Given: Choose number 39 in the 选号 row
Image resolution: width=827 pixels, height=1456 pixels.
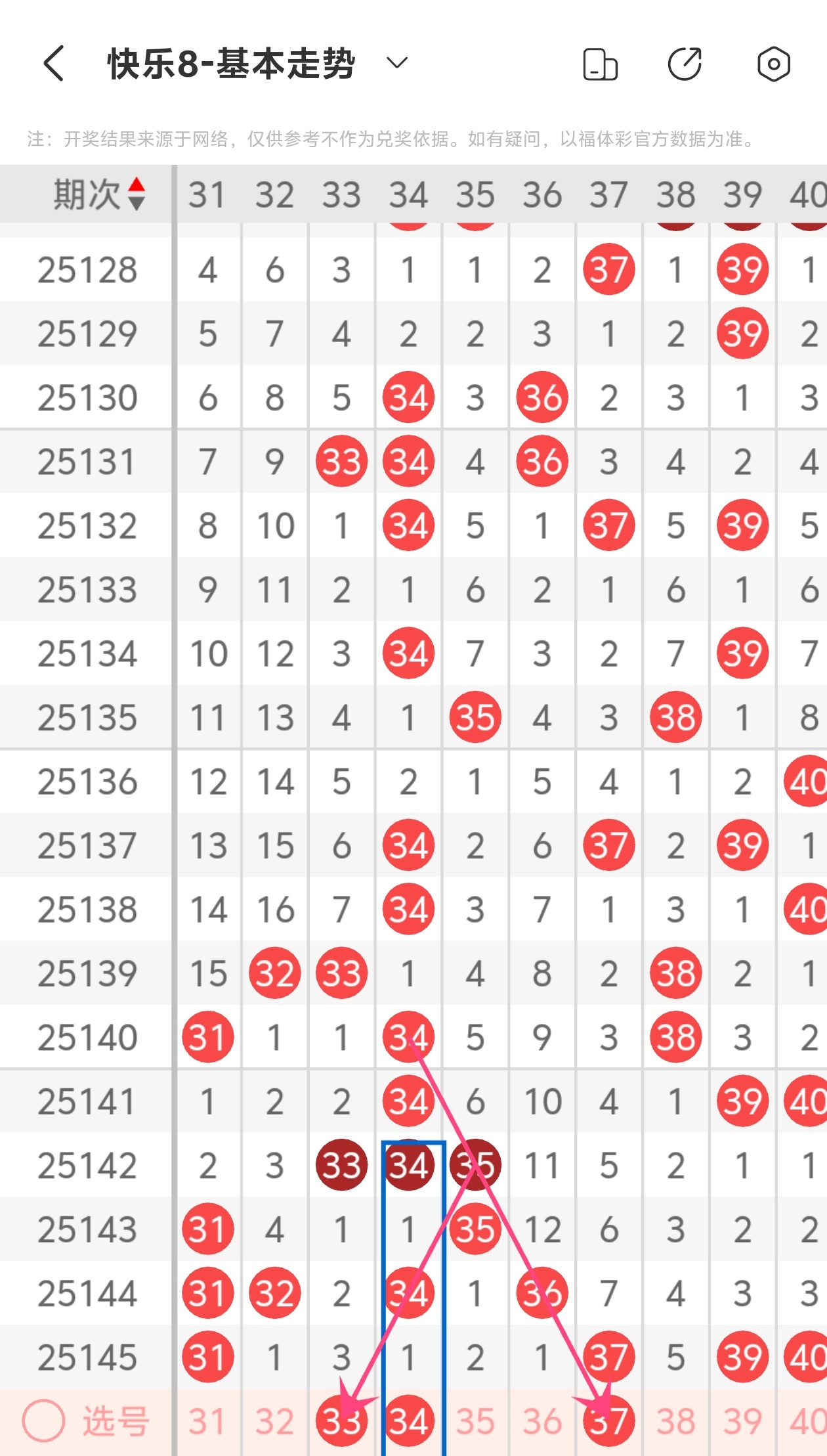Looking at the screenshot, I should coord(742,1422).
